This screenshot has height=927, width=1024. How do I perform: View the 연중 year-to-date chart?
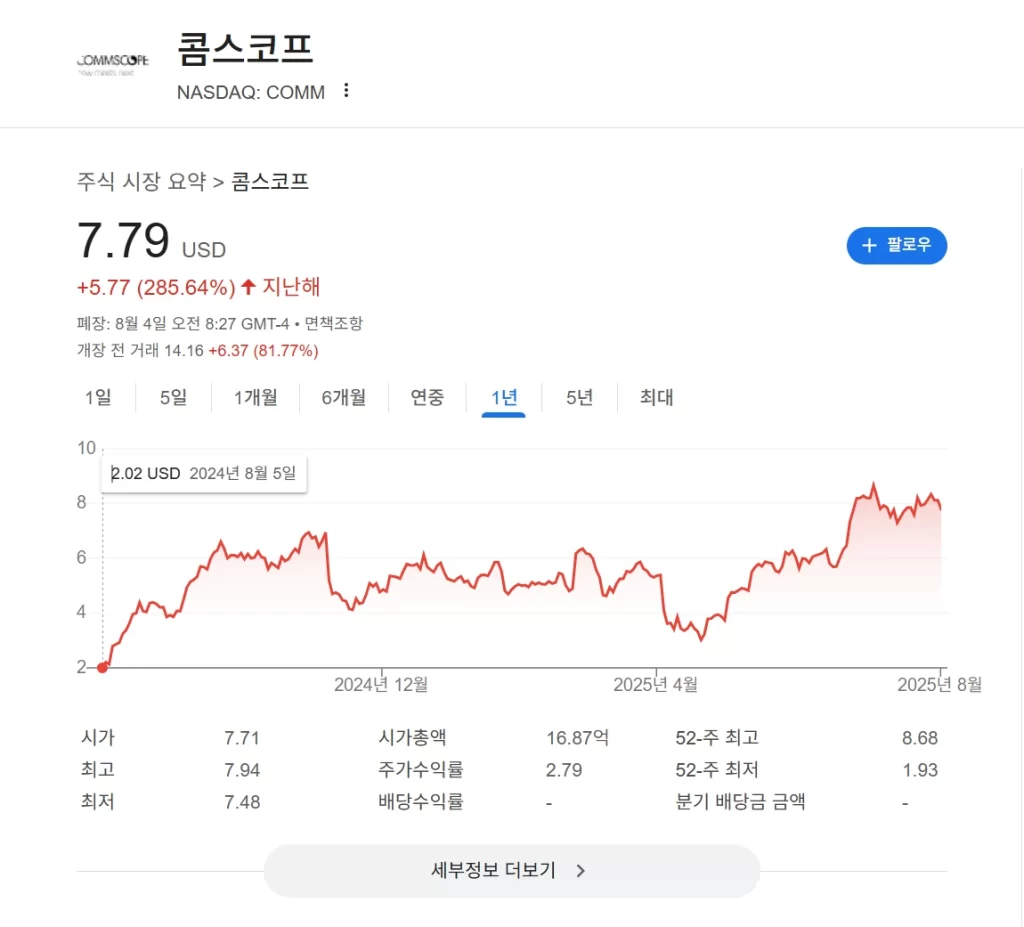(x=427, y=397)
